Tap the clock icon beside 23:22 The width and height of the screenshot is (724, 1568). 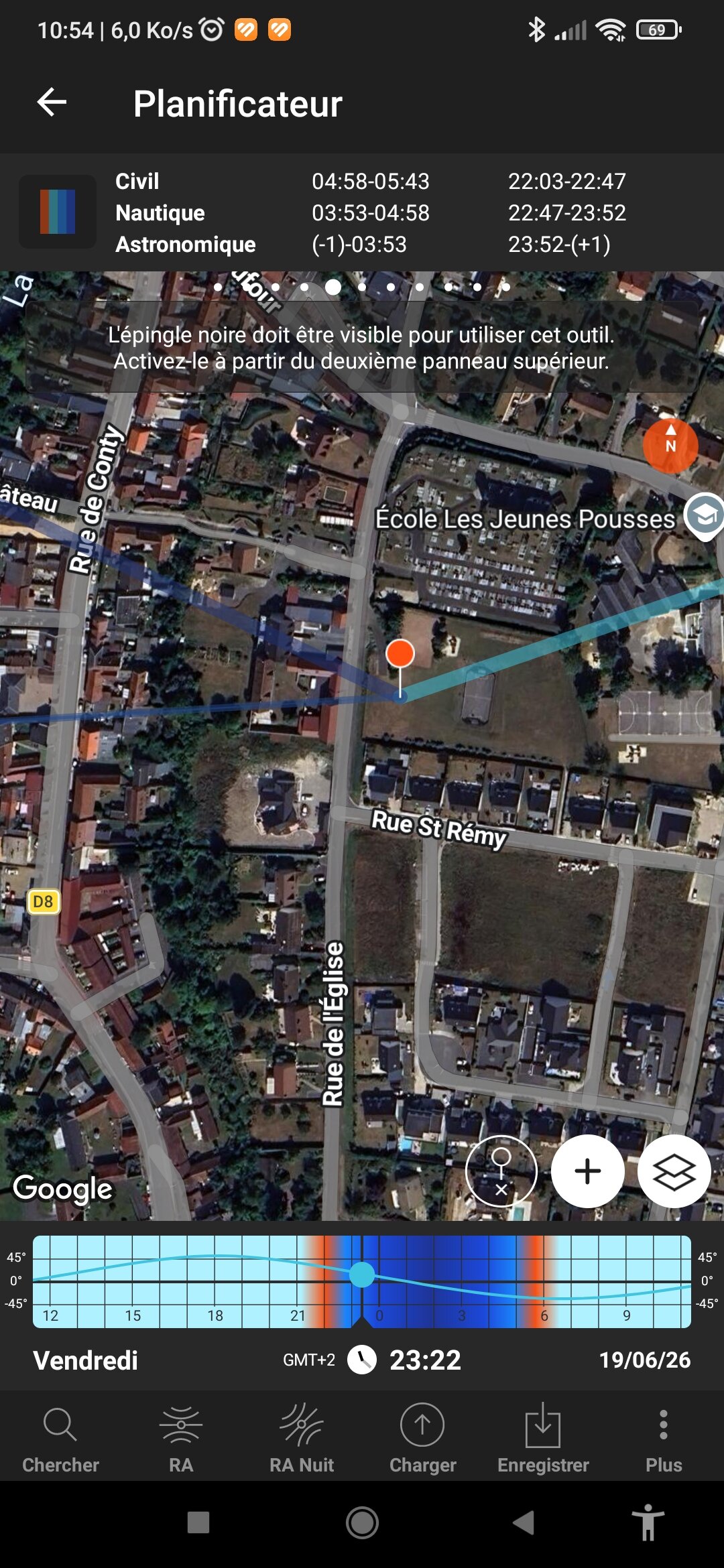tap(362, 1360)
